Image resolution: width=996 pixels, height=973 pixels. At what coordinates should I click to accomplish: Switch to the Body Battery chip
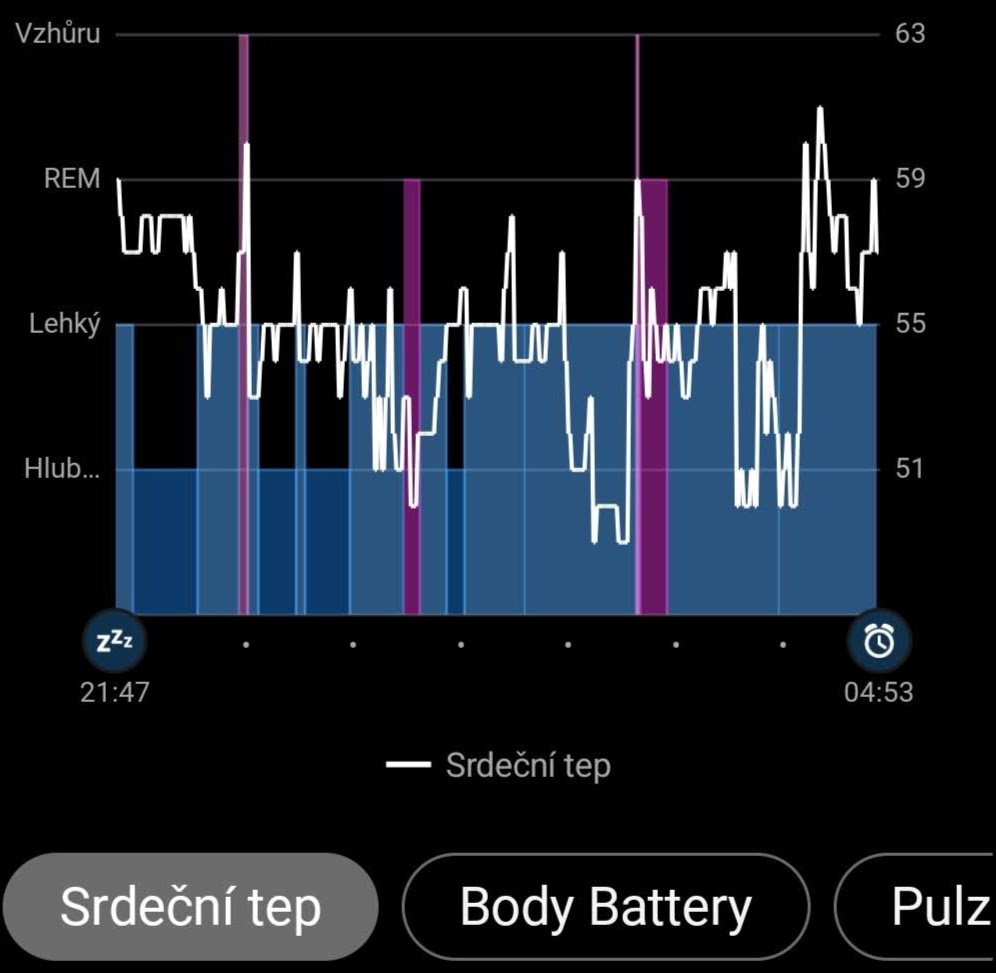[605, 906]
